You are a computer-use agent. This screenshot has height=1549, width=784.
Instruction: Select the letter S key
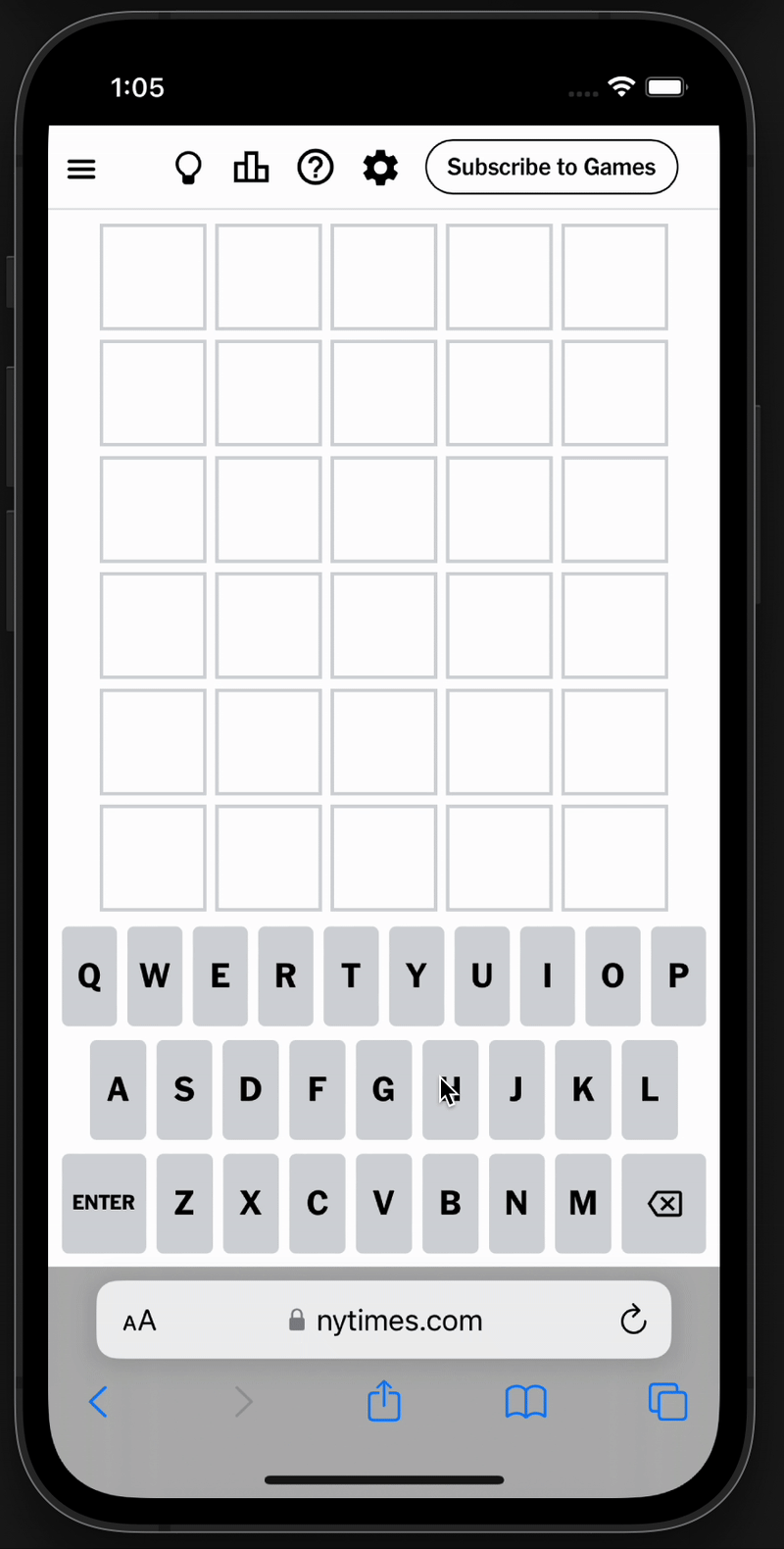pos(184,1089)
